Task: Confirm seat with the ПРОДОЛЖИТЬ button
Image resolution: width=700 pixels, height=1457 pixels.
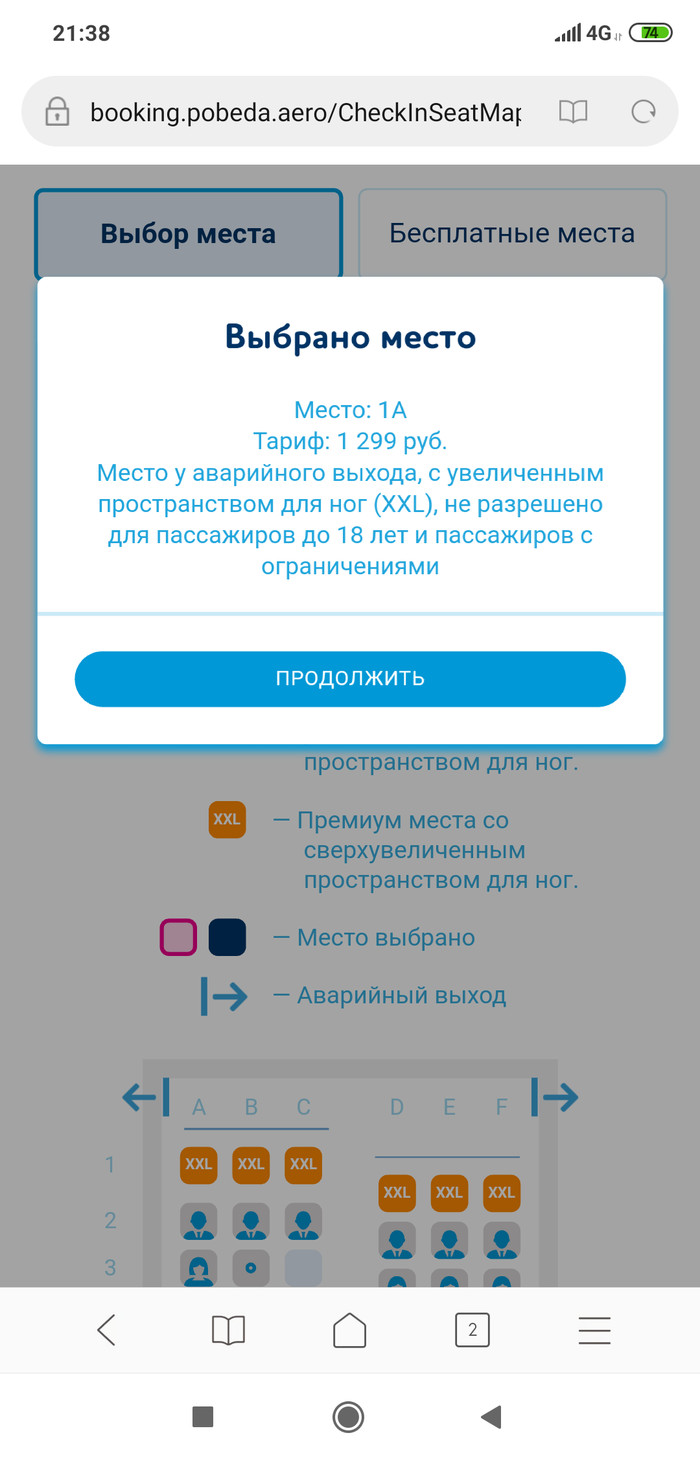Action: [350, 678]
